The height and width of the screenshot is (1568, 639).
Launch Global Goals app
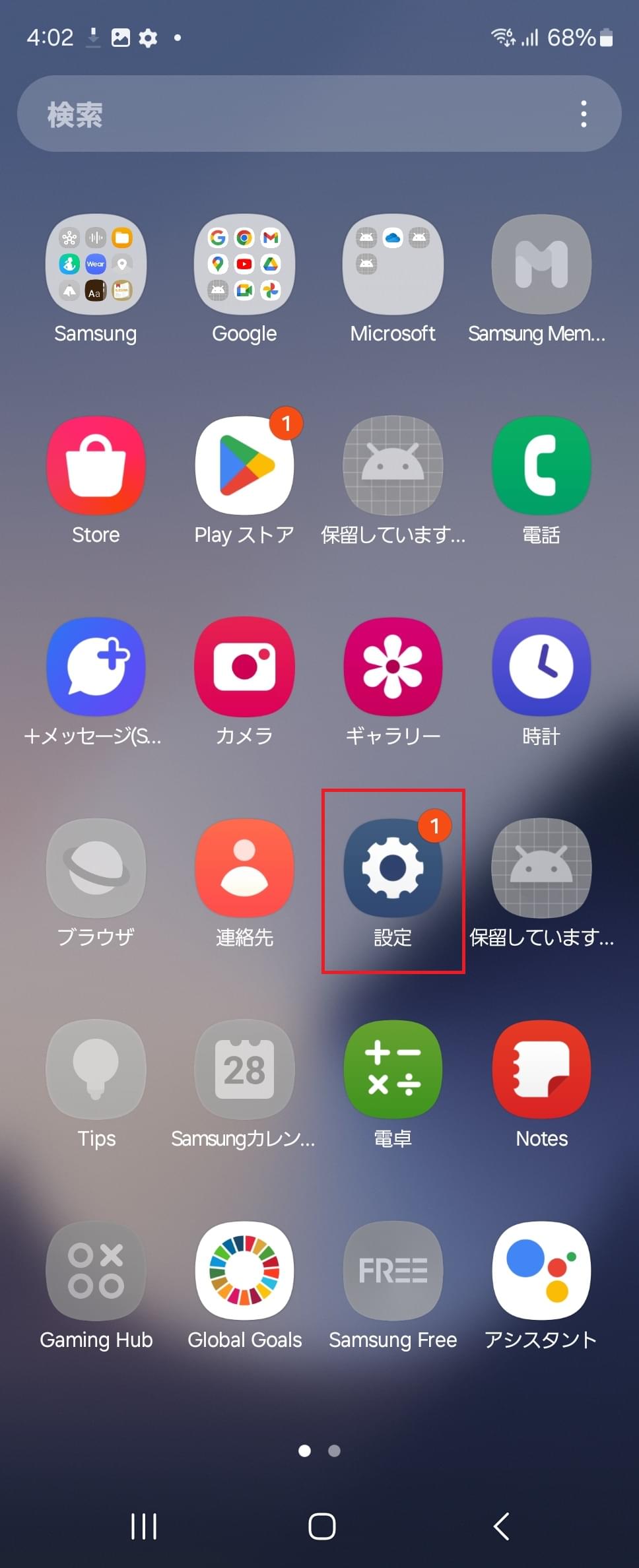(x=244, y=1271)
